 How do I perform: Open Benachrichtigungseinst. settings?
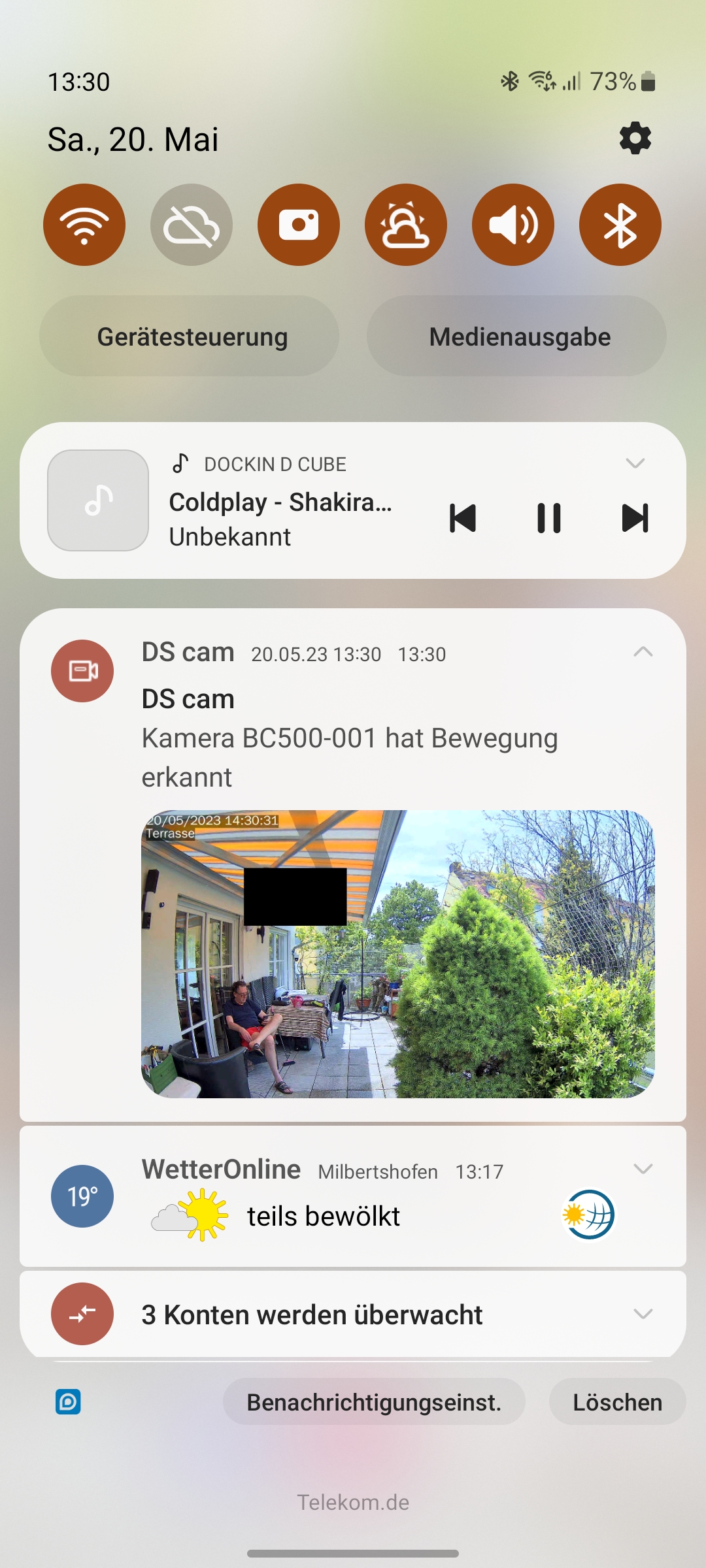[374, 1402]
